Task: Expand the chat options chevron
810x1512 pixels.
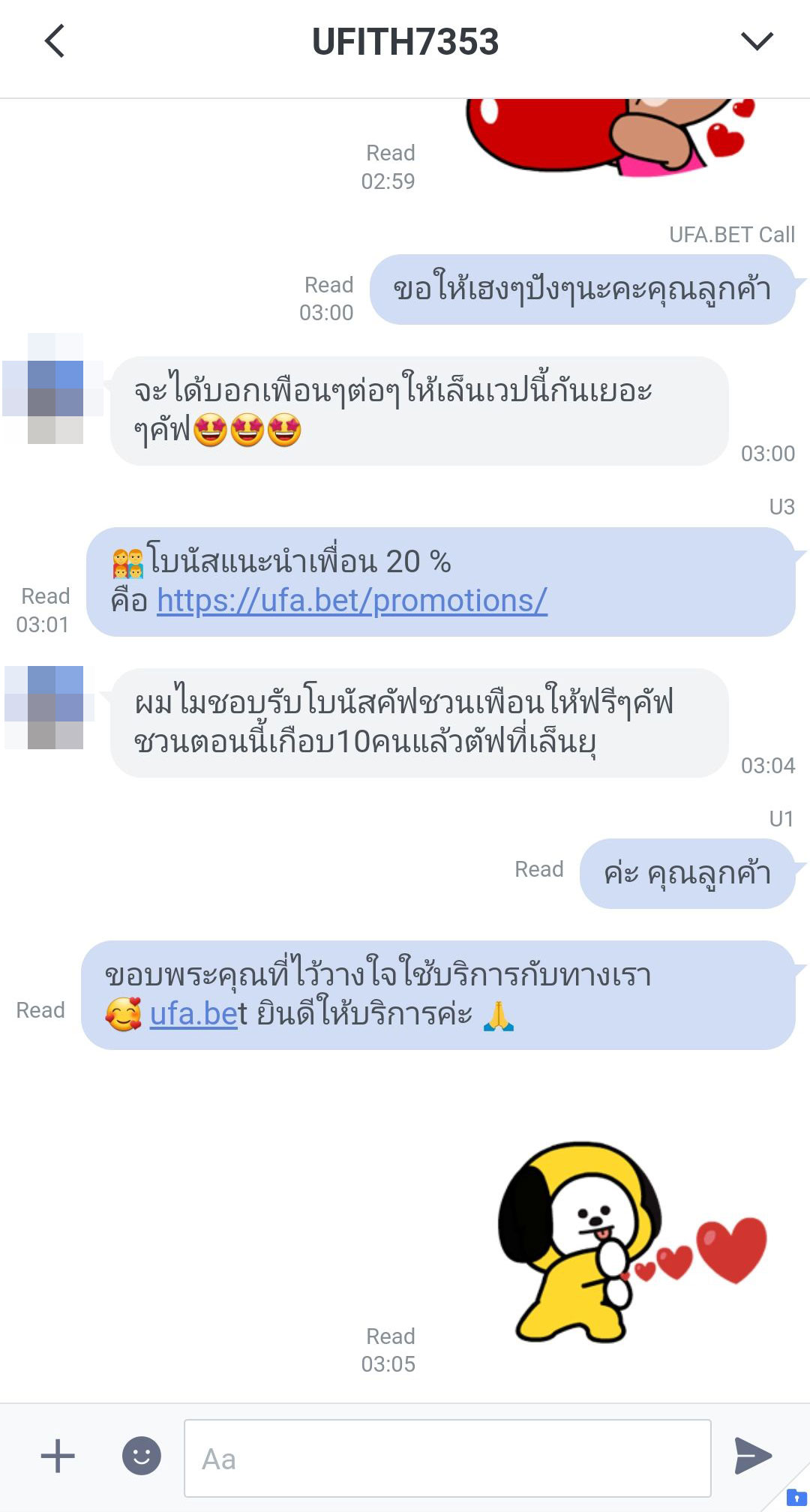Action: [x=757, y=41]
